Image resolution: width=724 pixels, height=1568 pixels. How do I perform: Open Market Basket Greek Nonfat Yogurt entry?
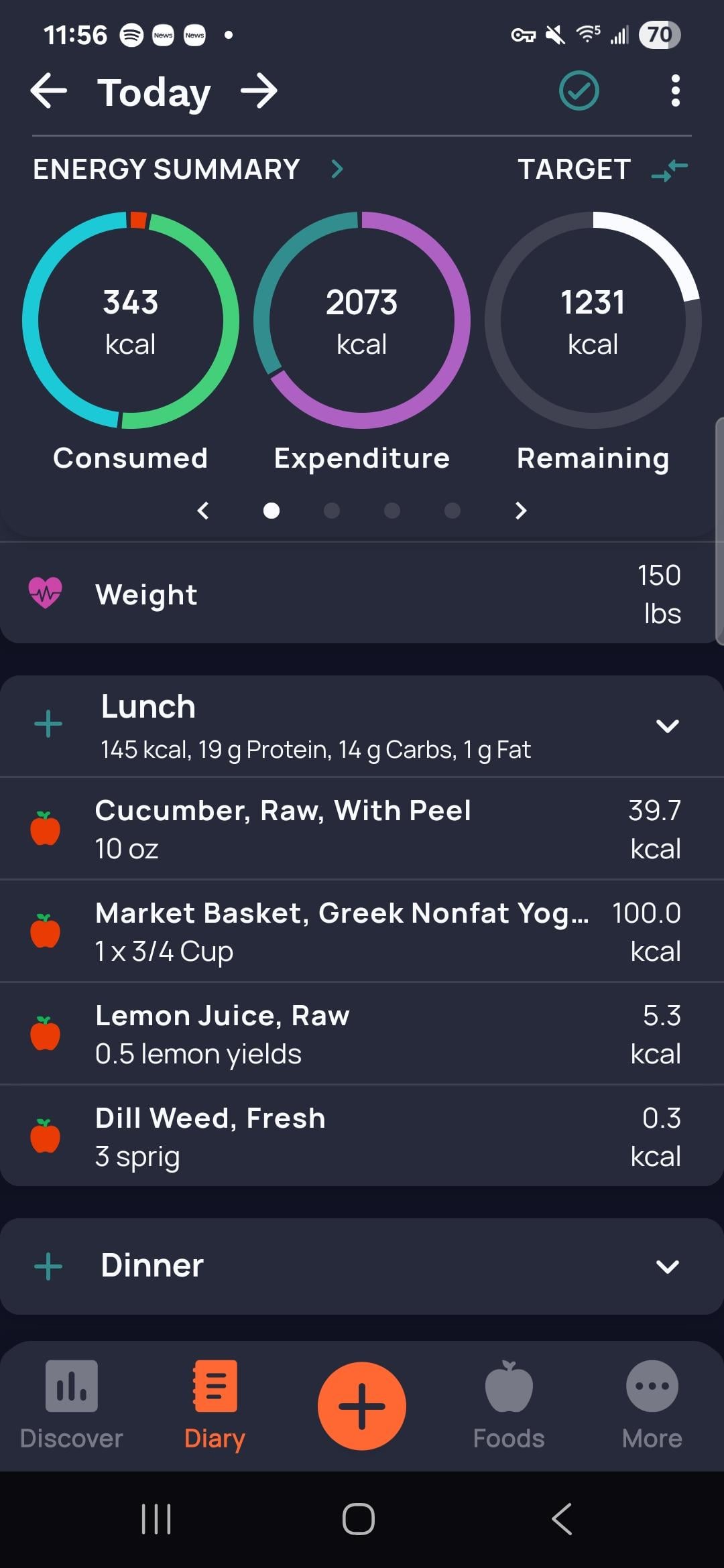coord(362,931)
